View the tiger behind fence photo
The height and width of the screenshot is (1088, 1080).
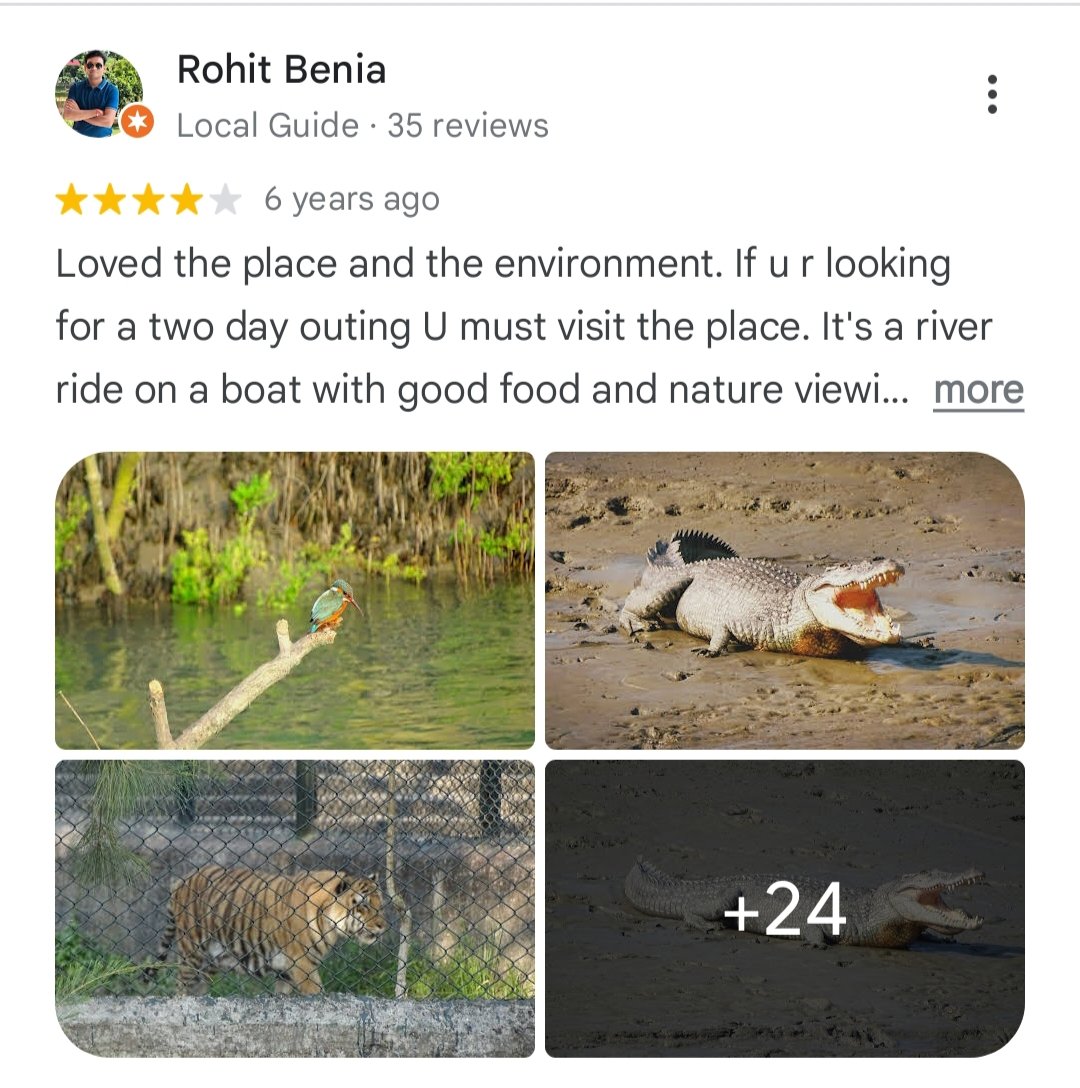pos(295,908)
